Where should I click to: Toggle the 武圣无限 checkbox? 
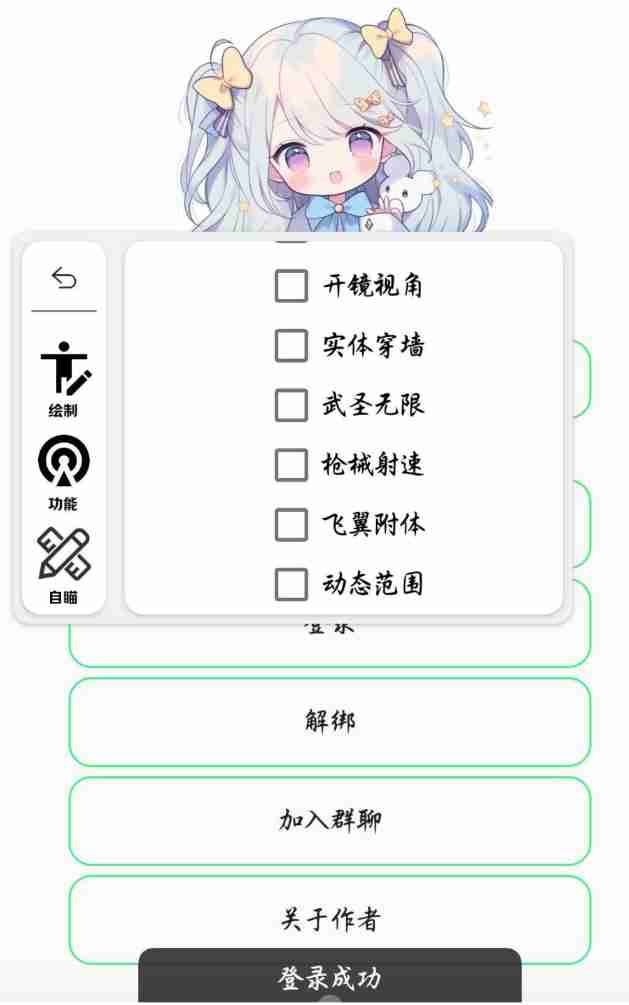291,405
